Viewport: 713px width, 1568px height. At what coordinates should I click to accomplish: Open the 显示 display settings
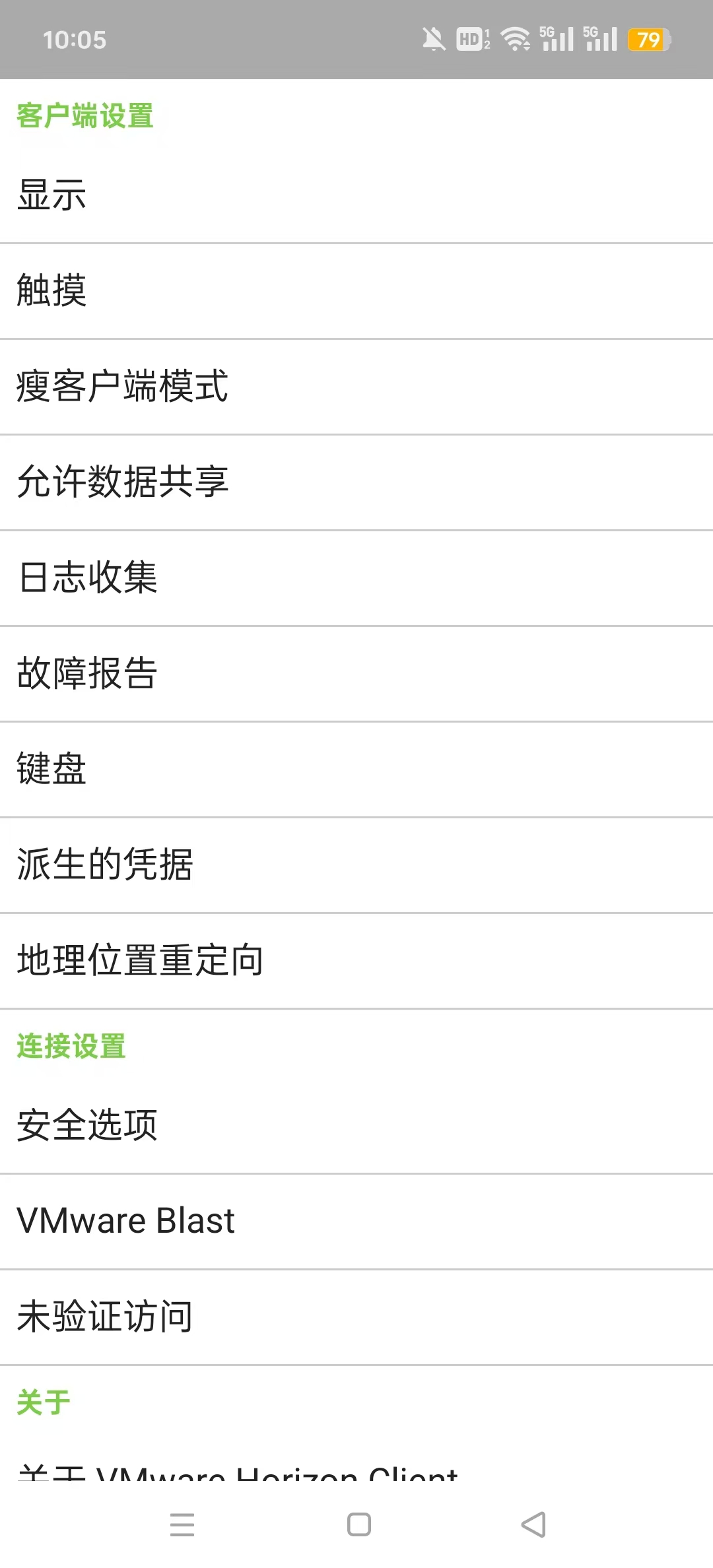tap(356, 195)
